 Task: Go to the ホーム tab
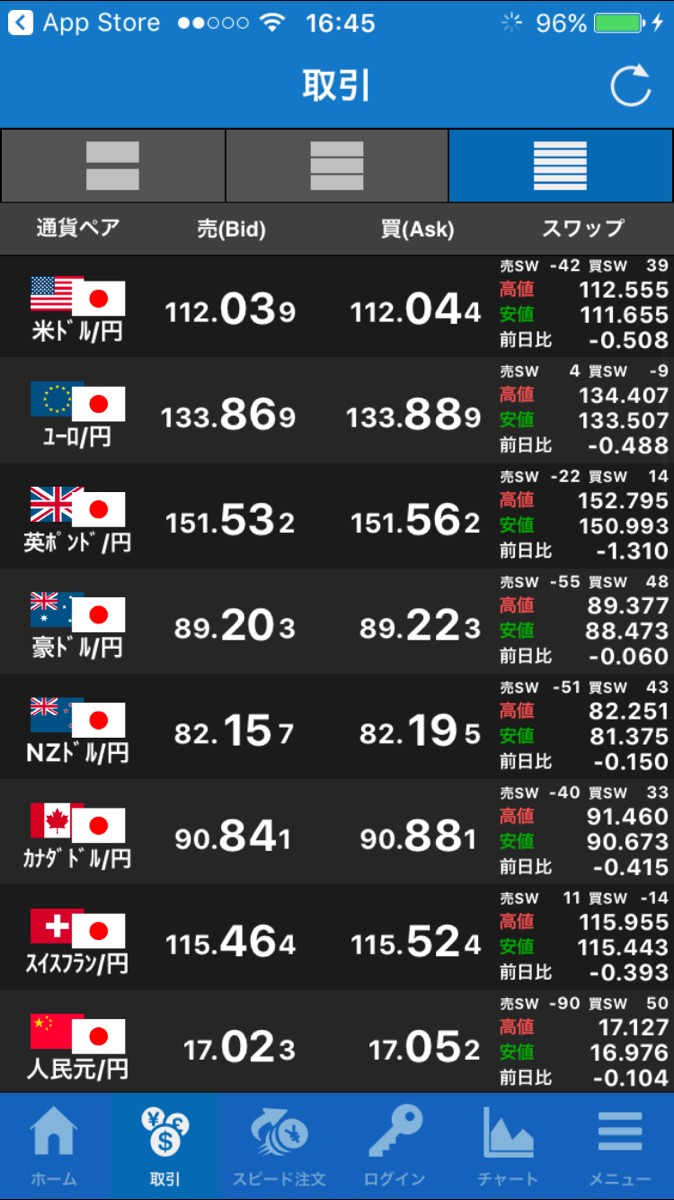[54, 1146]
